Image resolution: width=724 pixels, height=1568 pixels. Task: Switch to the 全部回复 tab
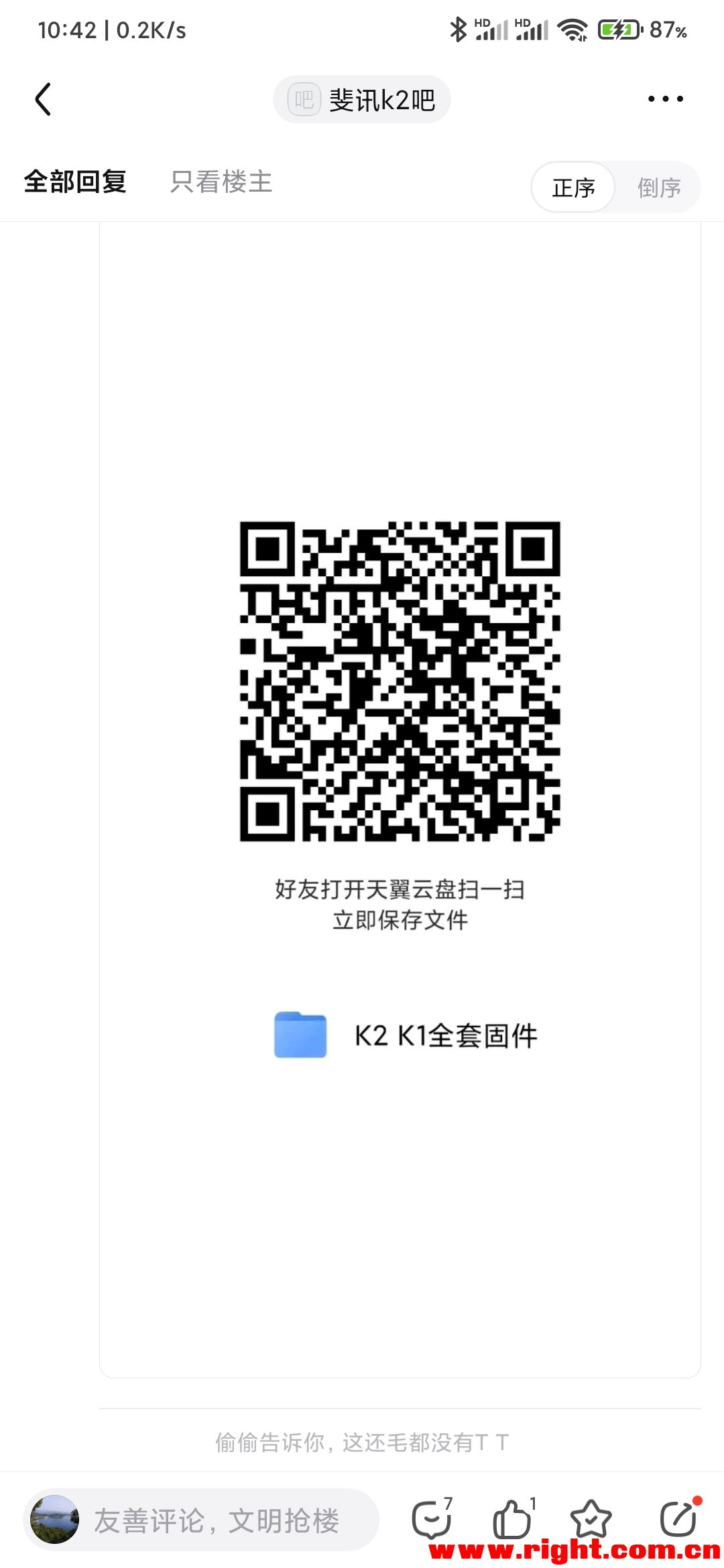coord(75,182)
